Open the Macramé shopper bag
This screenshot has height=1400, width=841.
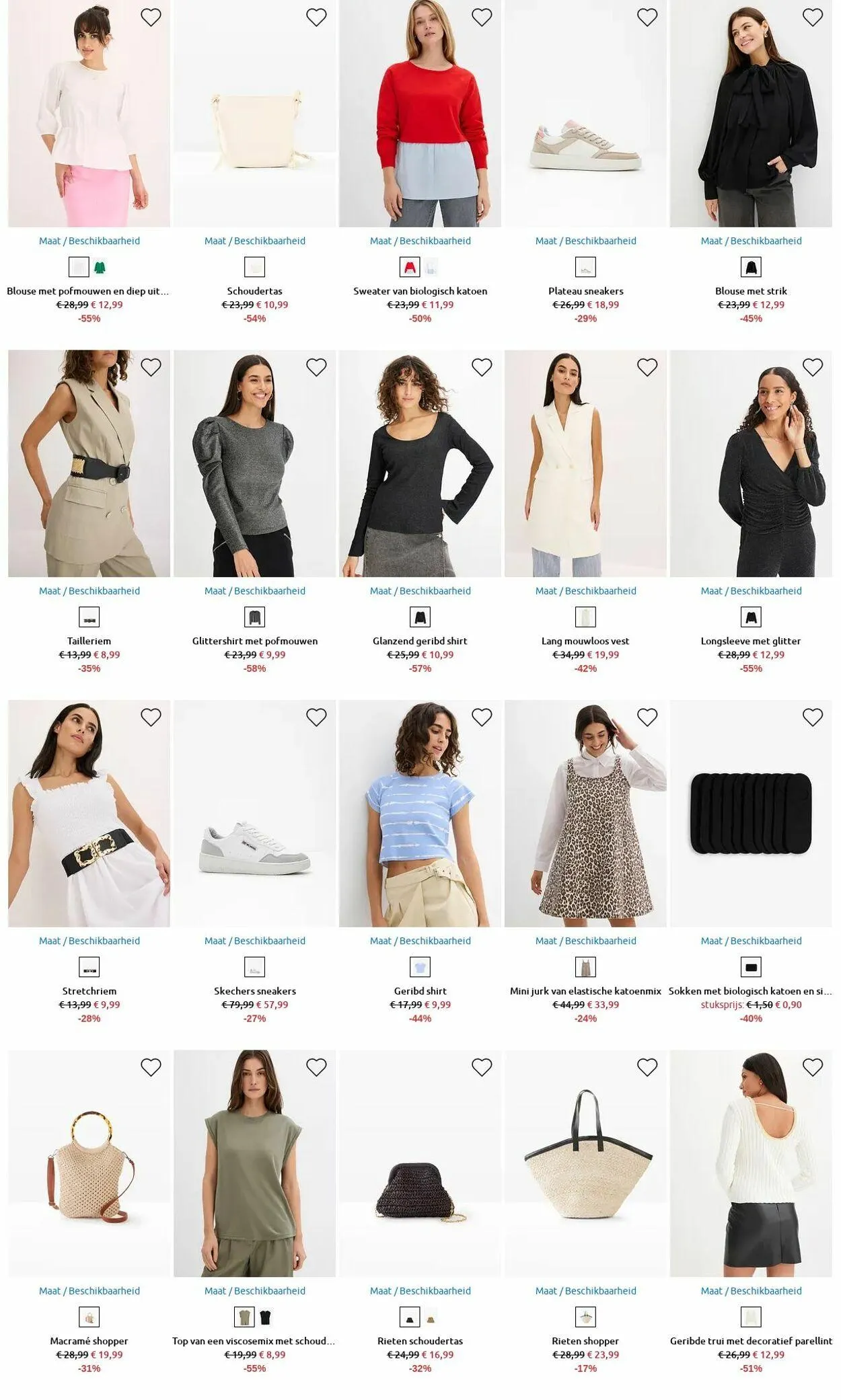coord(89,1163)
